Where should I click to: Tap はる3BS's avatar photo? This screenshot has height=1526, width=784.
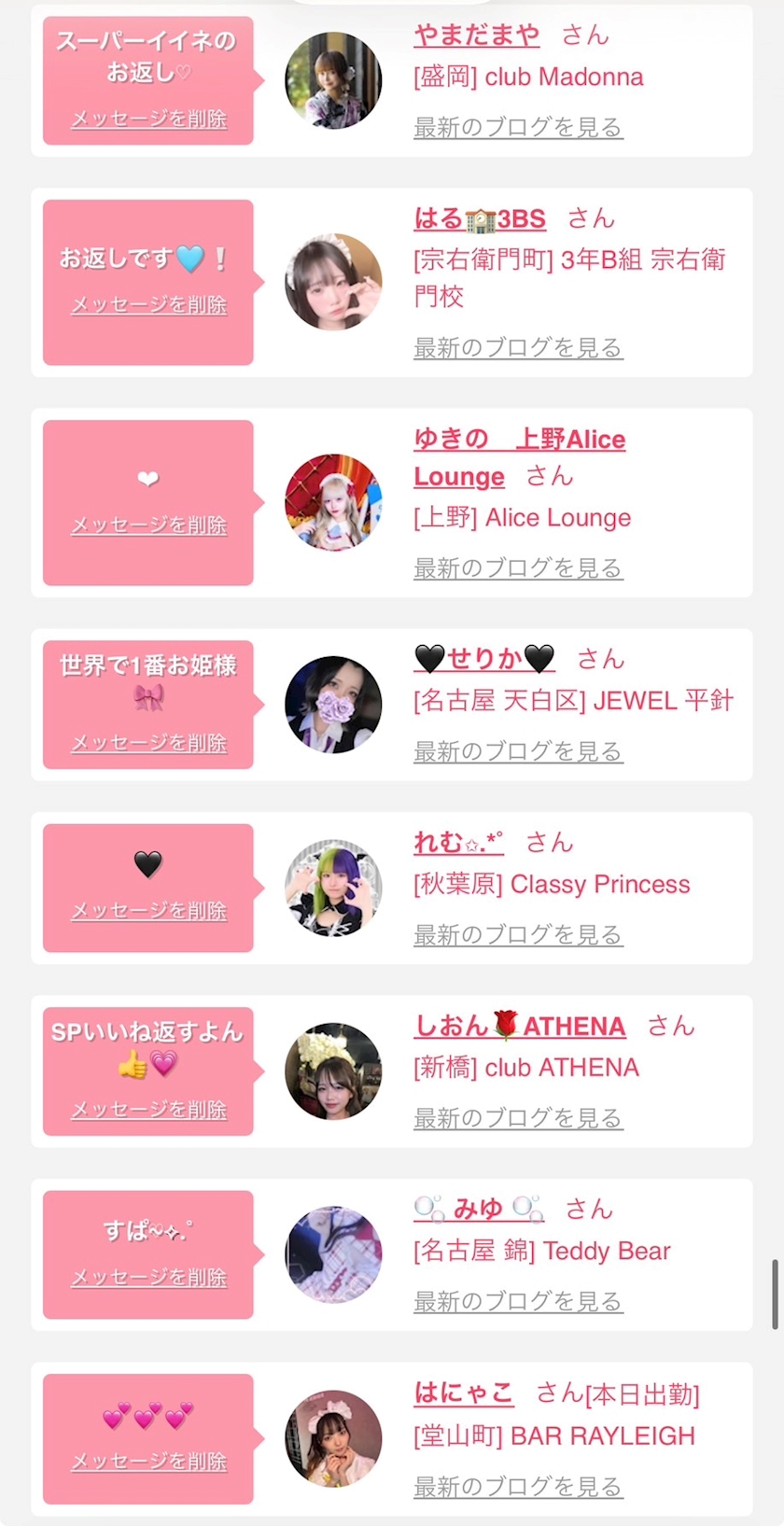[x=333, y=282]
